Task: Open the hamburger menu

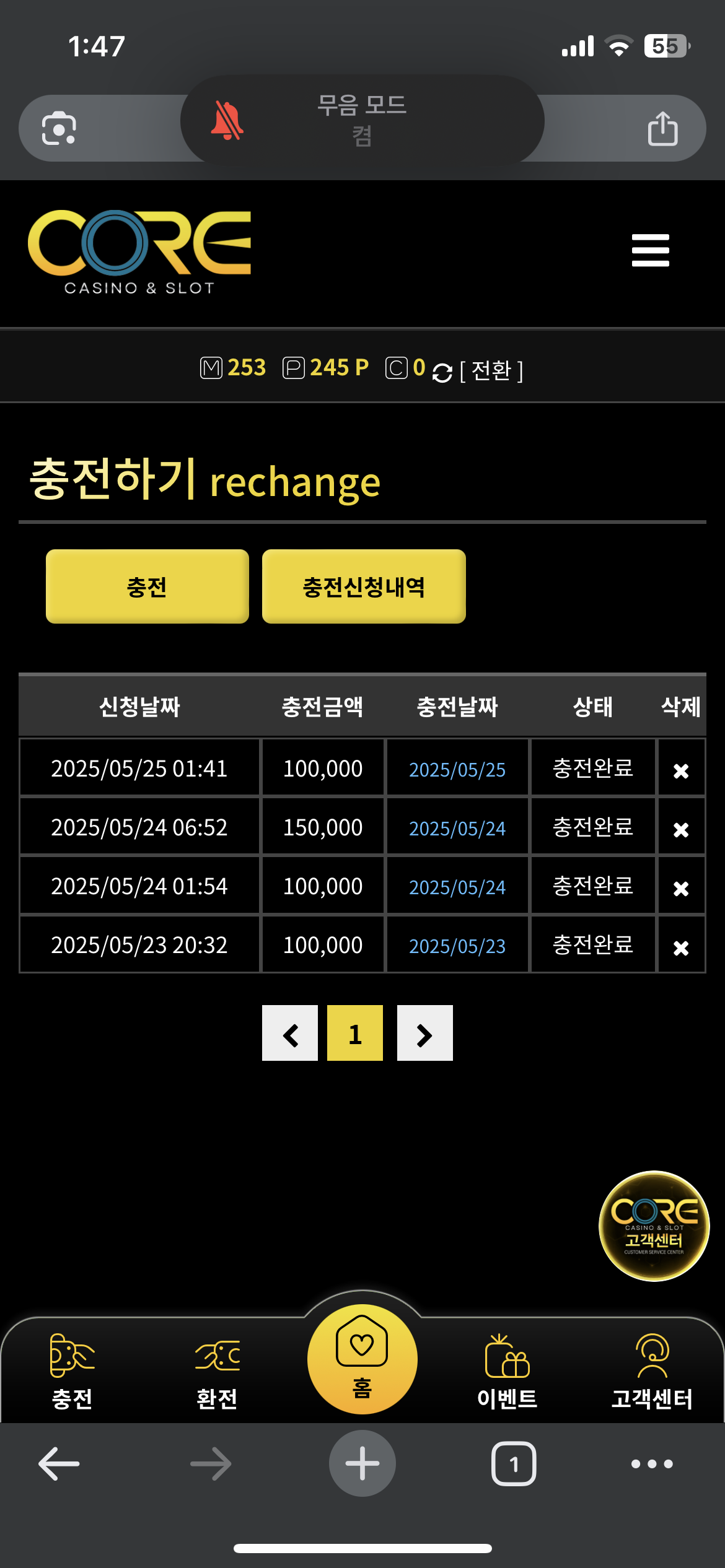Action: 650,250
